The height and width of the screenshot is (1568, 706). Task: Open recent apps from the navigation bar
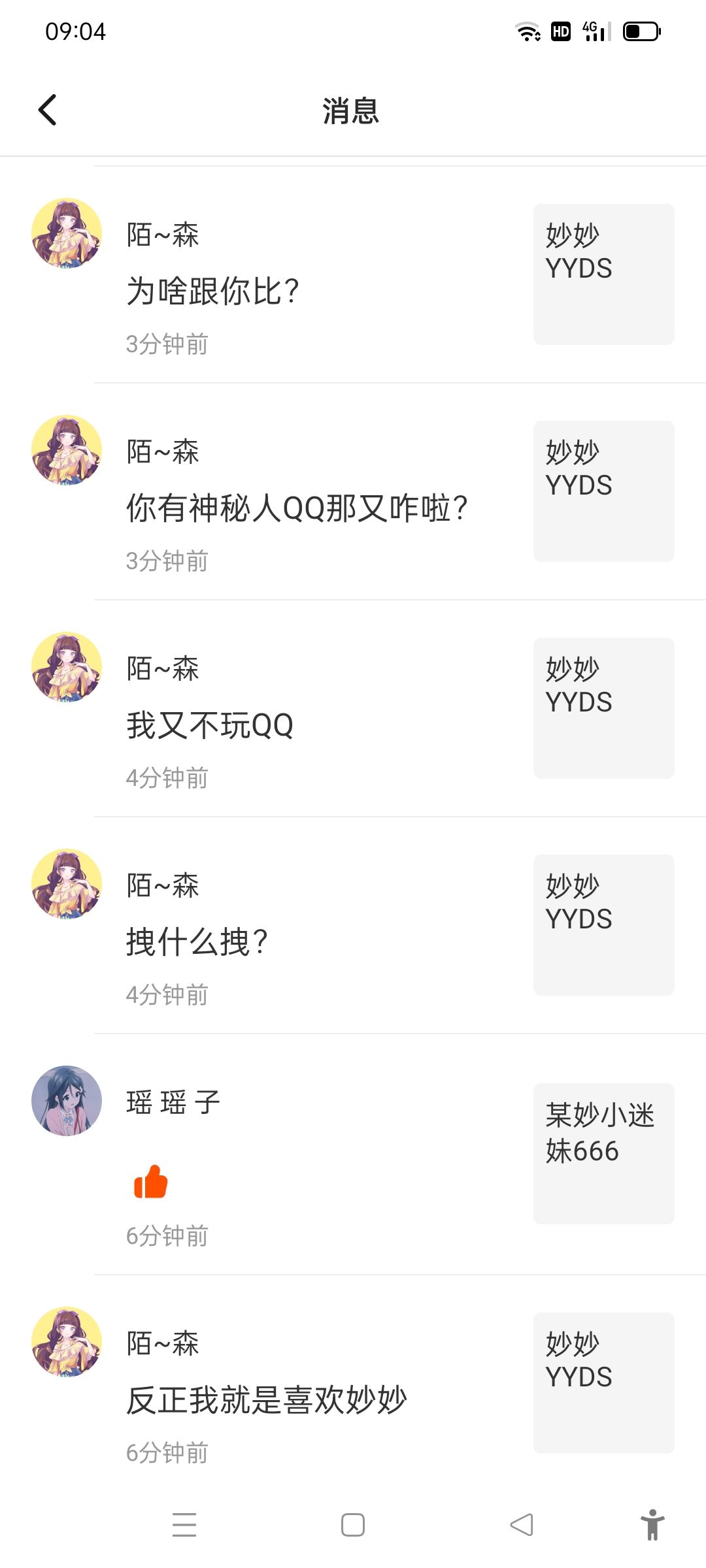[x=184, y=1525]
